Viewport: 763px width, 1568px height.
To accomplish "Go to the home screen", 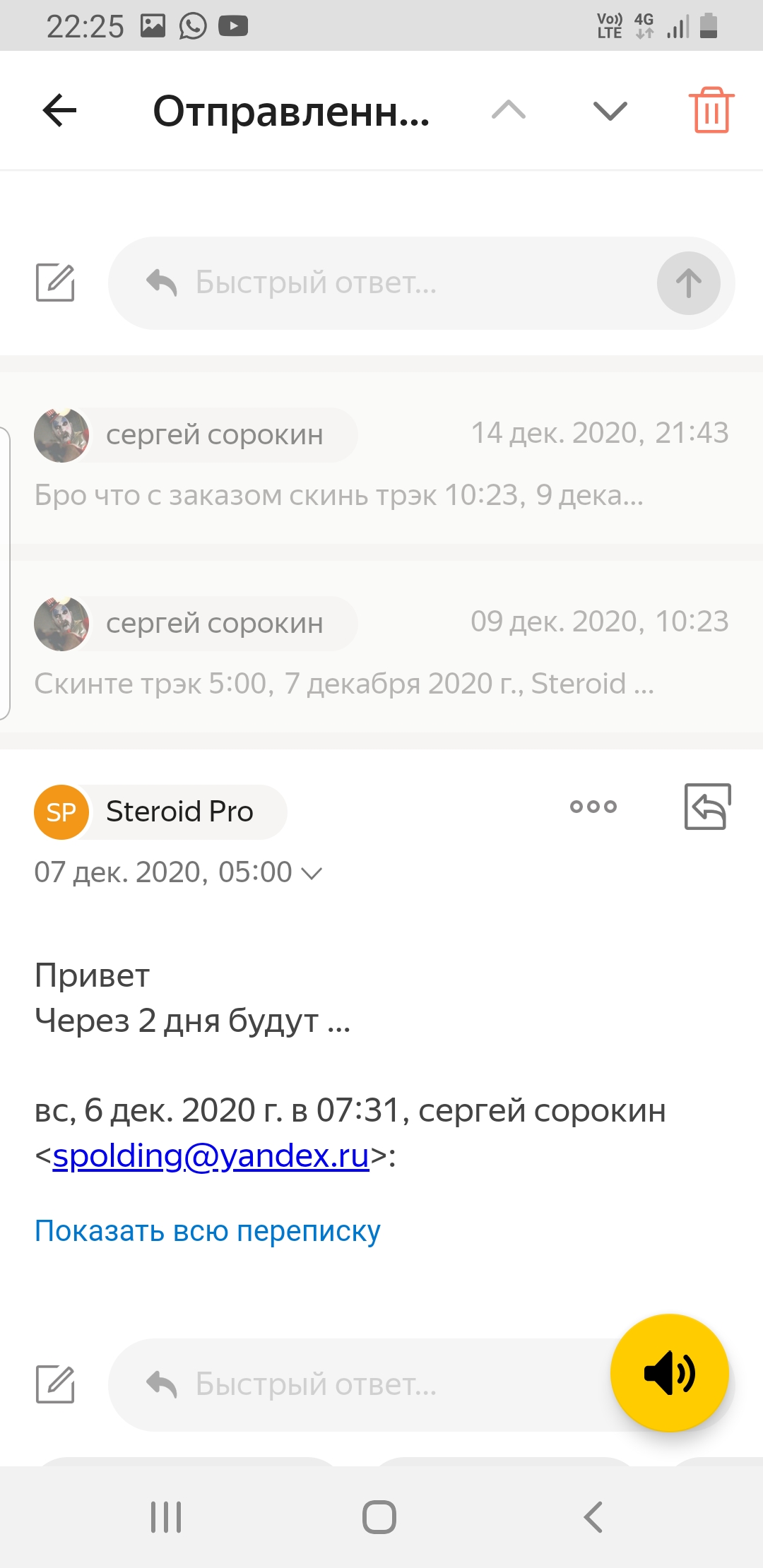I will 379,1517.
